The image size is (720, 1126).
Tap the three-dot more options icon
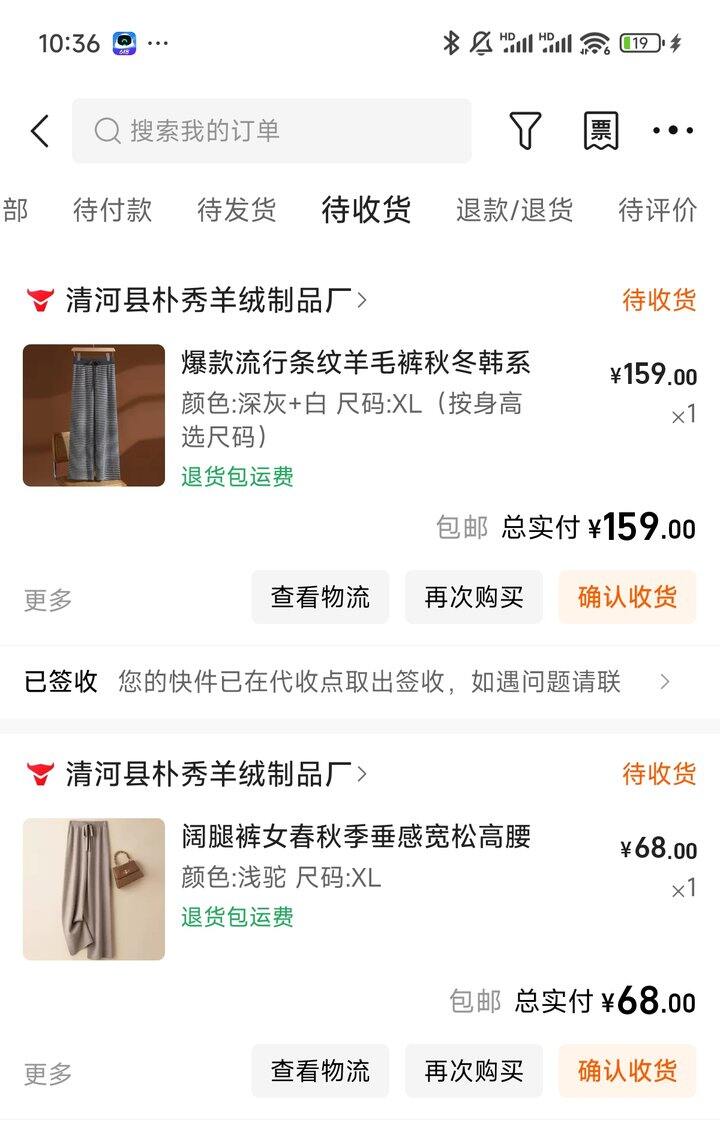pyautogui.click(x=672, y=130)
